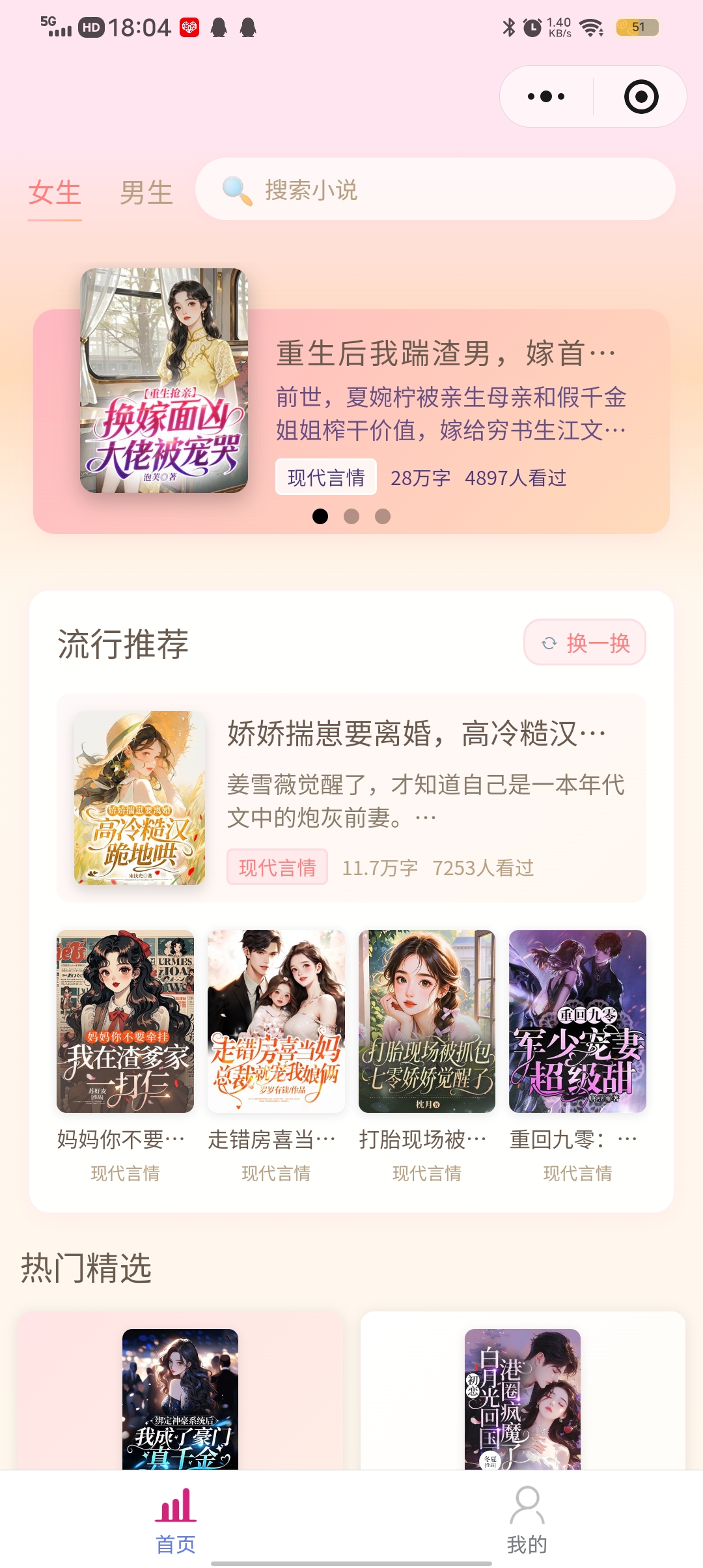The width and height of the screenshot is (703, 1568).
Task: Tap the 搜索小说 search box
Action: [x=435, y=189]
